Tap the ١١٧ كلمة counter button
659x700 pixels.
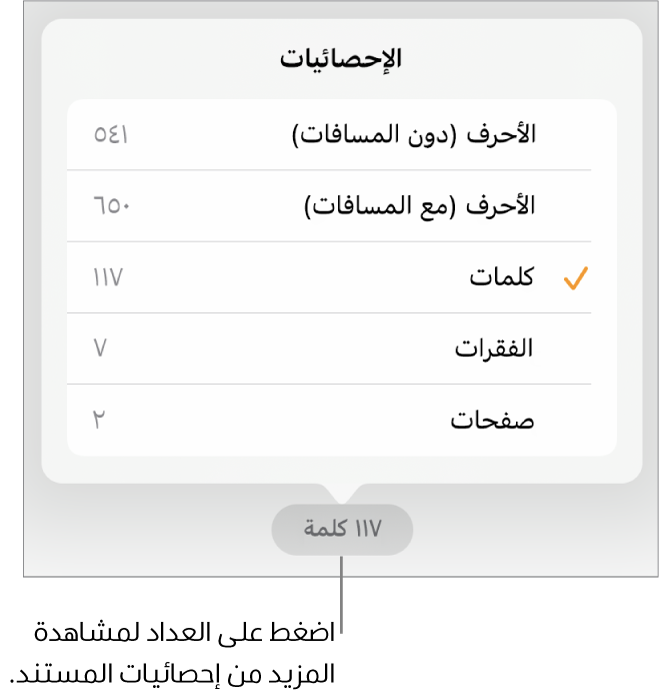[342, 530]
